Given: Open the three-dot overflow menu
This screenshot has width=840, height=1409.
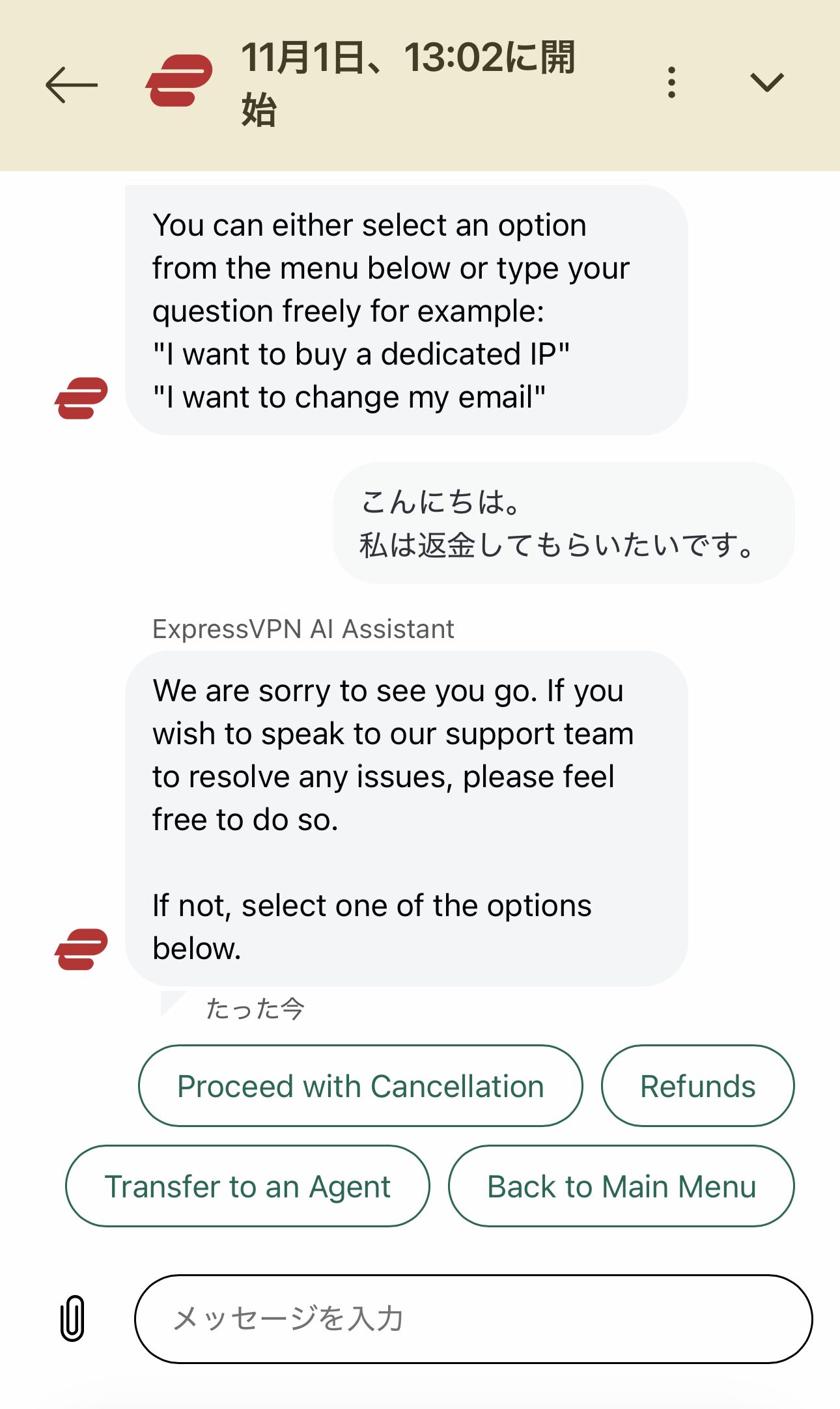Looking at the screenshot, I should point(671,83).
